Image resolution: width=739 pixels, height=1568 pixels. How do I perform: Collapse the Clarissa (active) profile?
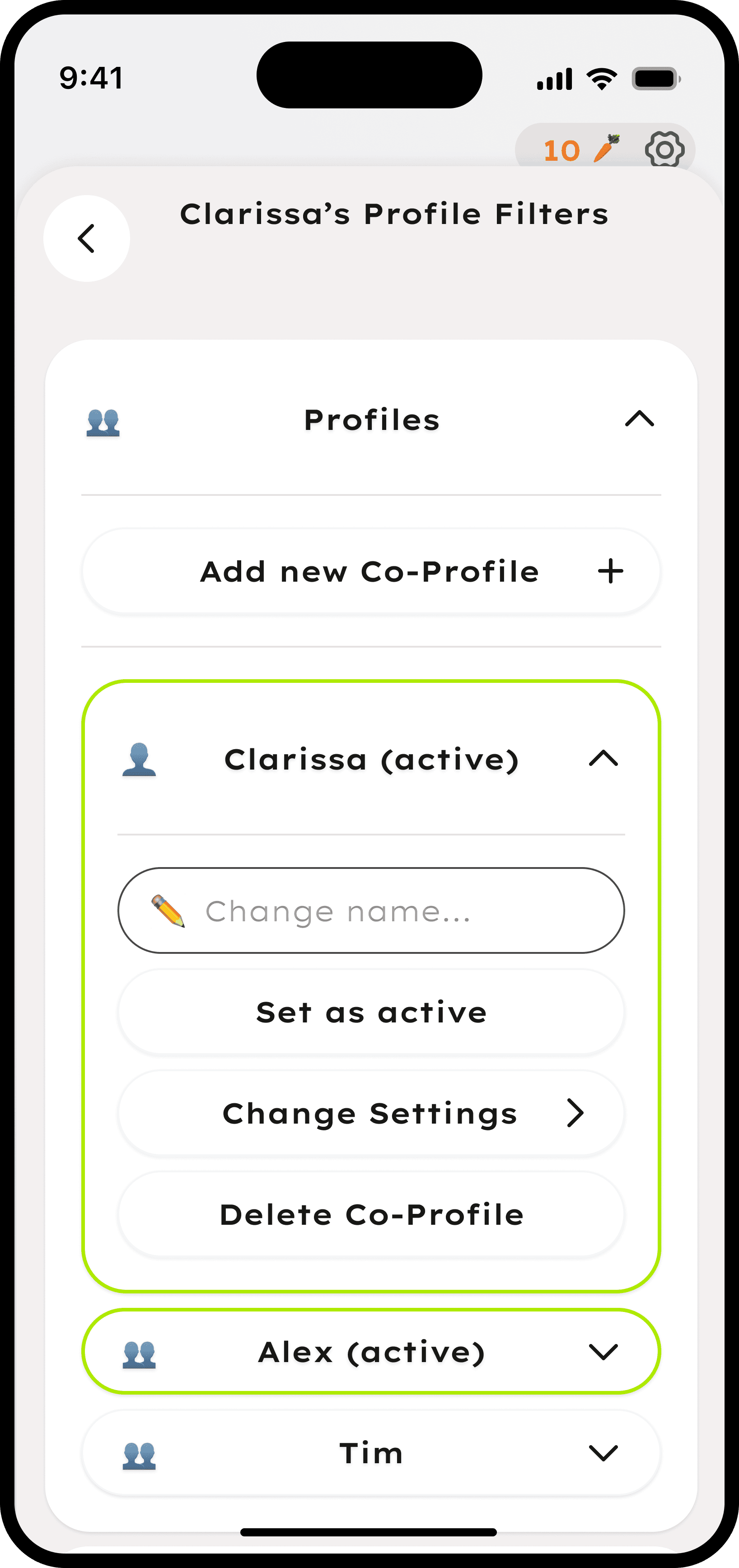coord(603,758)
